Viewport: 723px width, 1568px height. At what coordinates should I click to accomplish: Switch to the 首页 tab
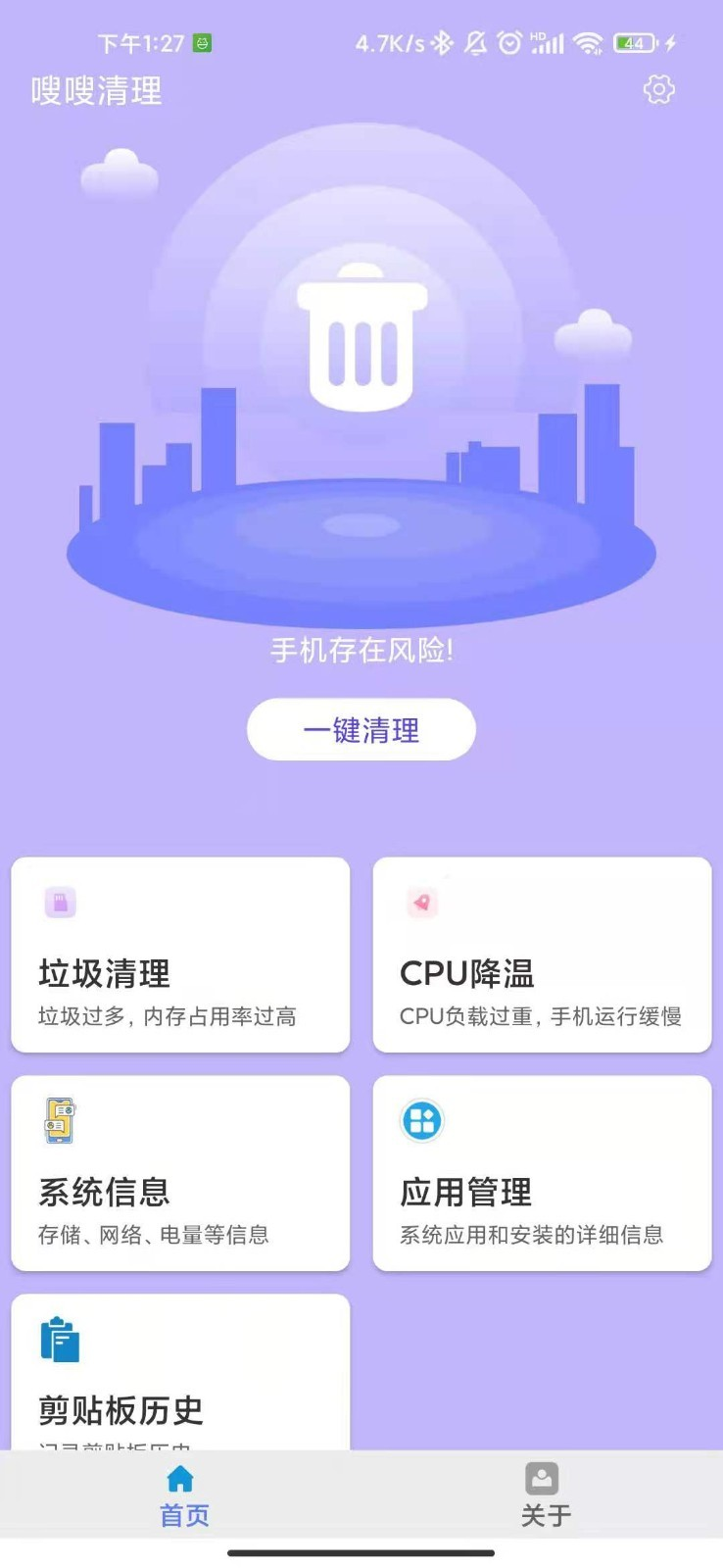(x=182, y=1495)
